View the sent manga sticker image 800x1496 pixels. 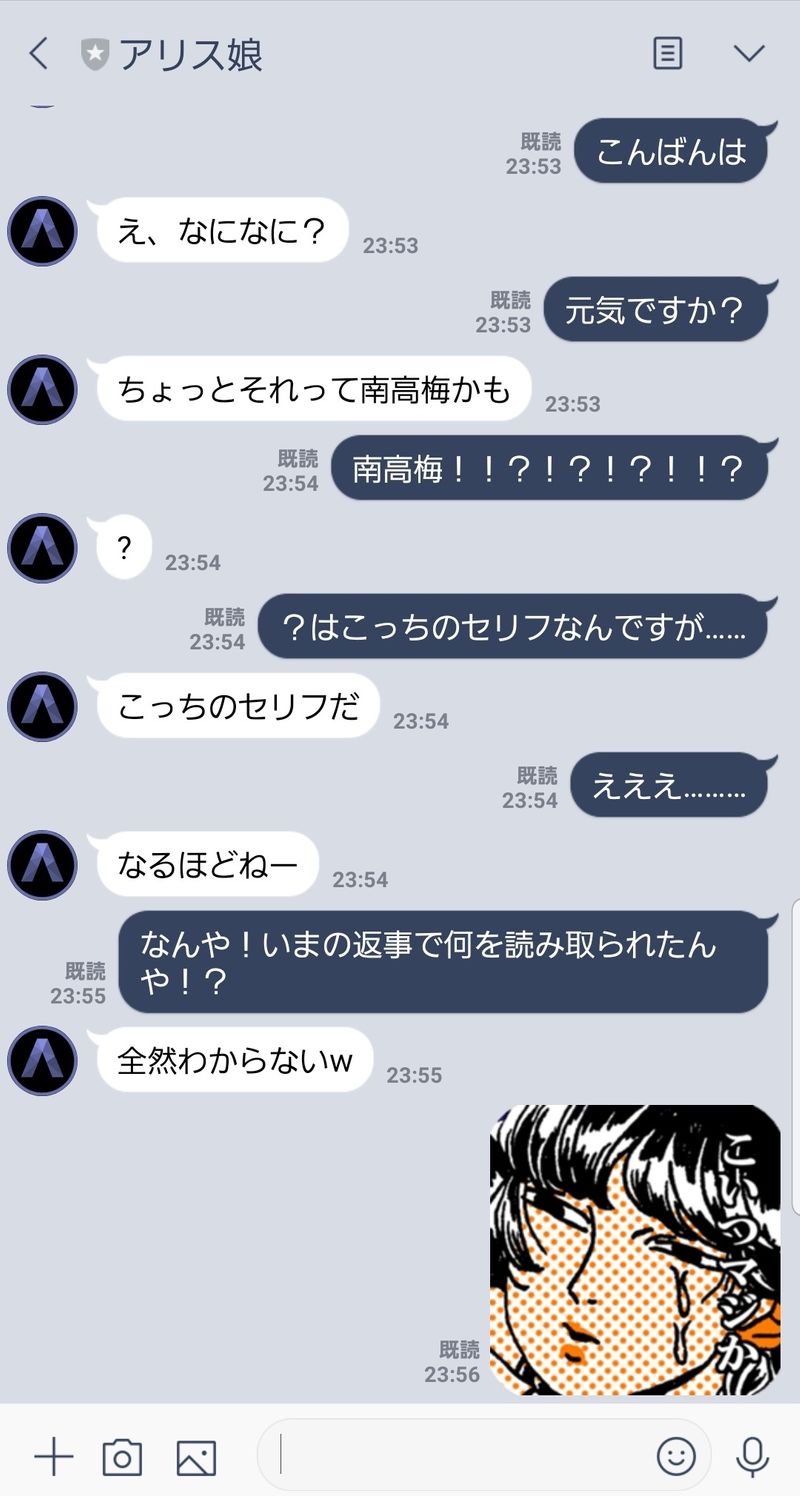(x=634, y=1250)
